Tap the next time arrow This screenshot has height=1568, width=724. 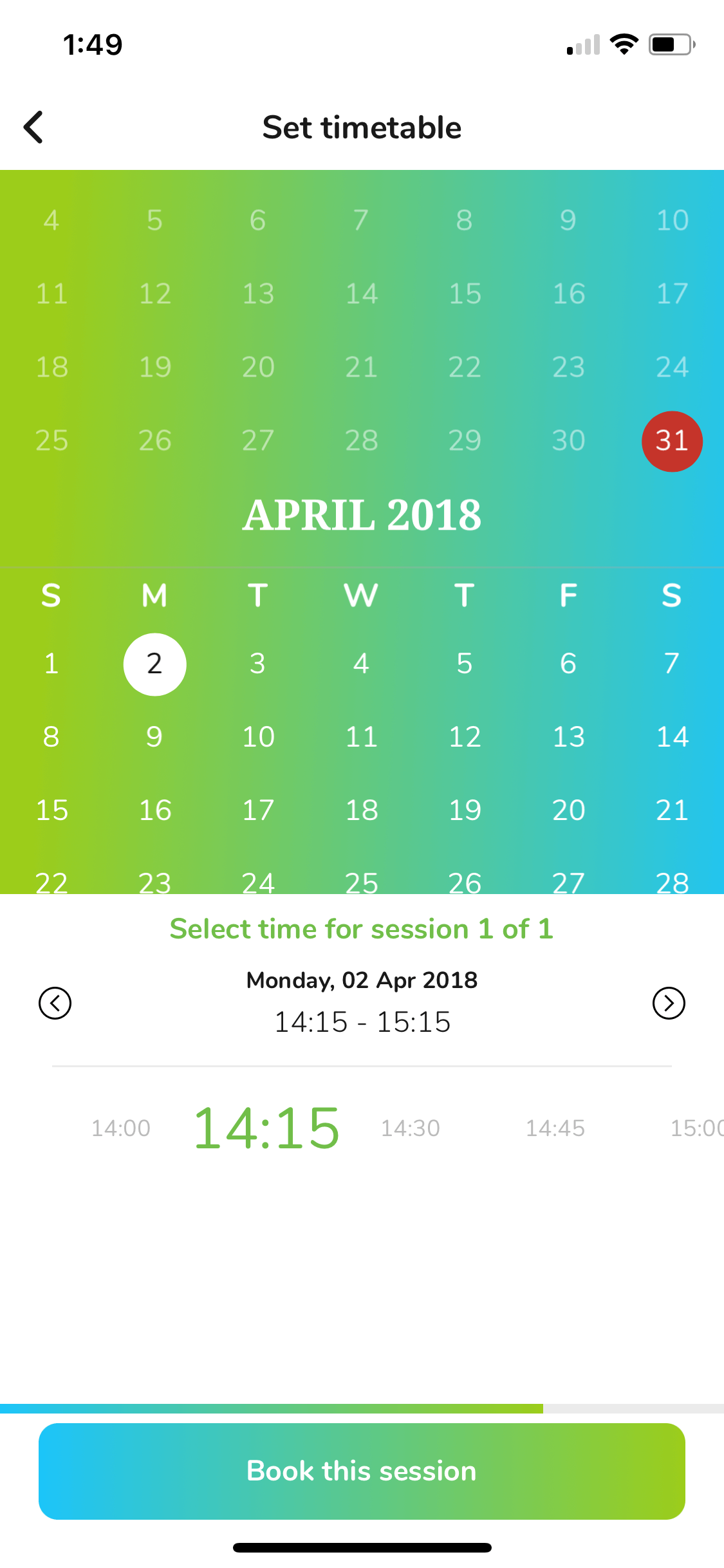tap(669, 1003)
